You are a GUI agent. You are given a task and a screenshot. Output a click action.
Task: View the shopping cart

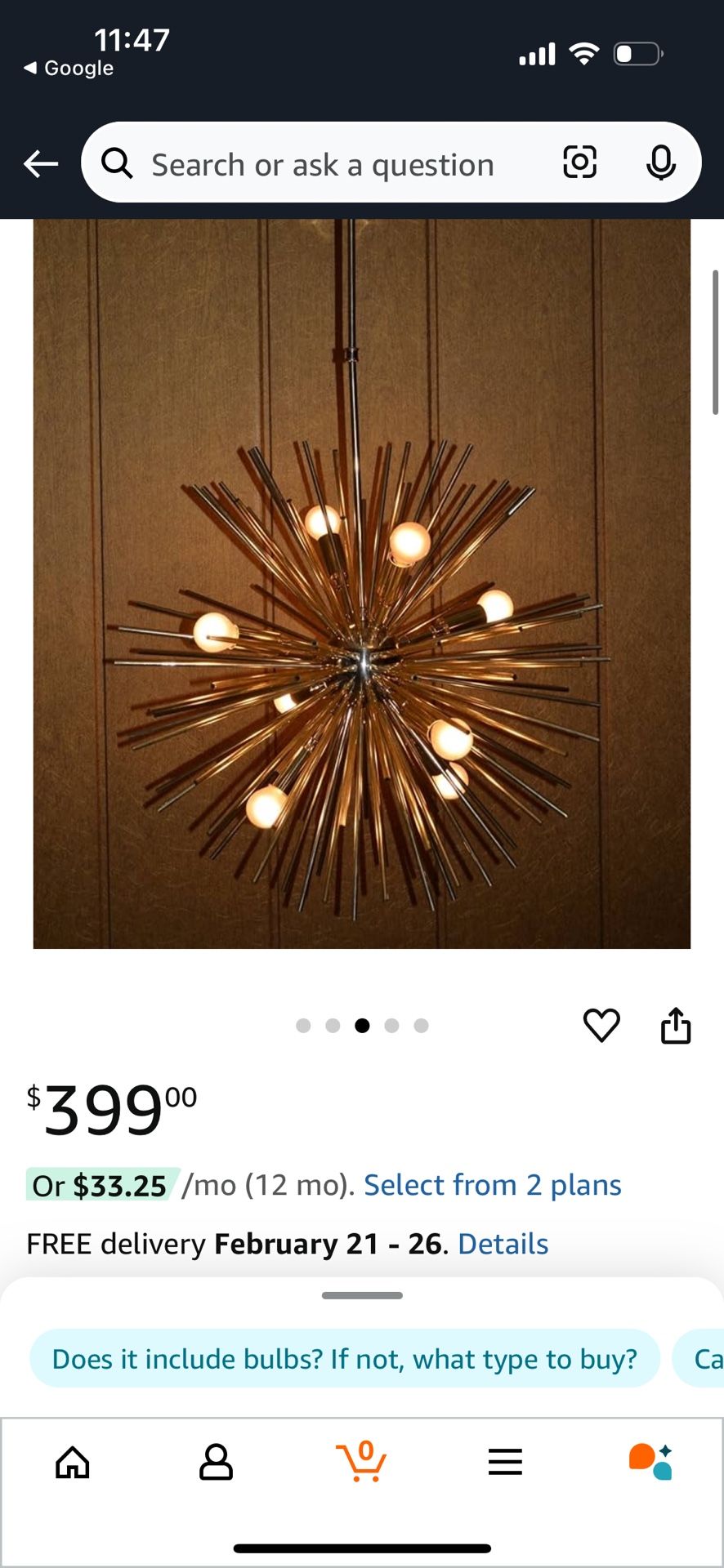pos(362,1462)
